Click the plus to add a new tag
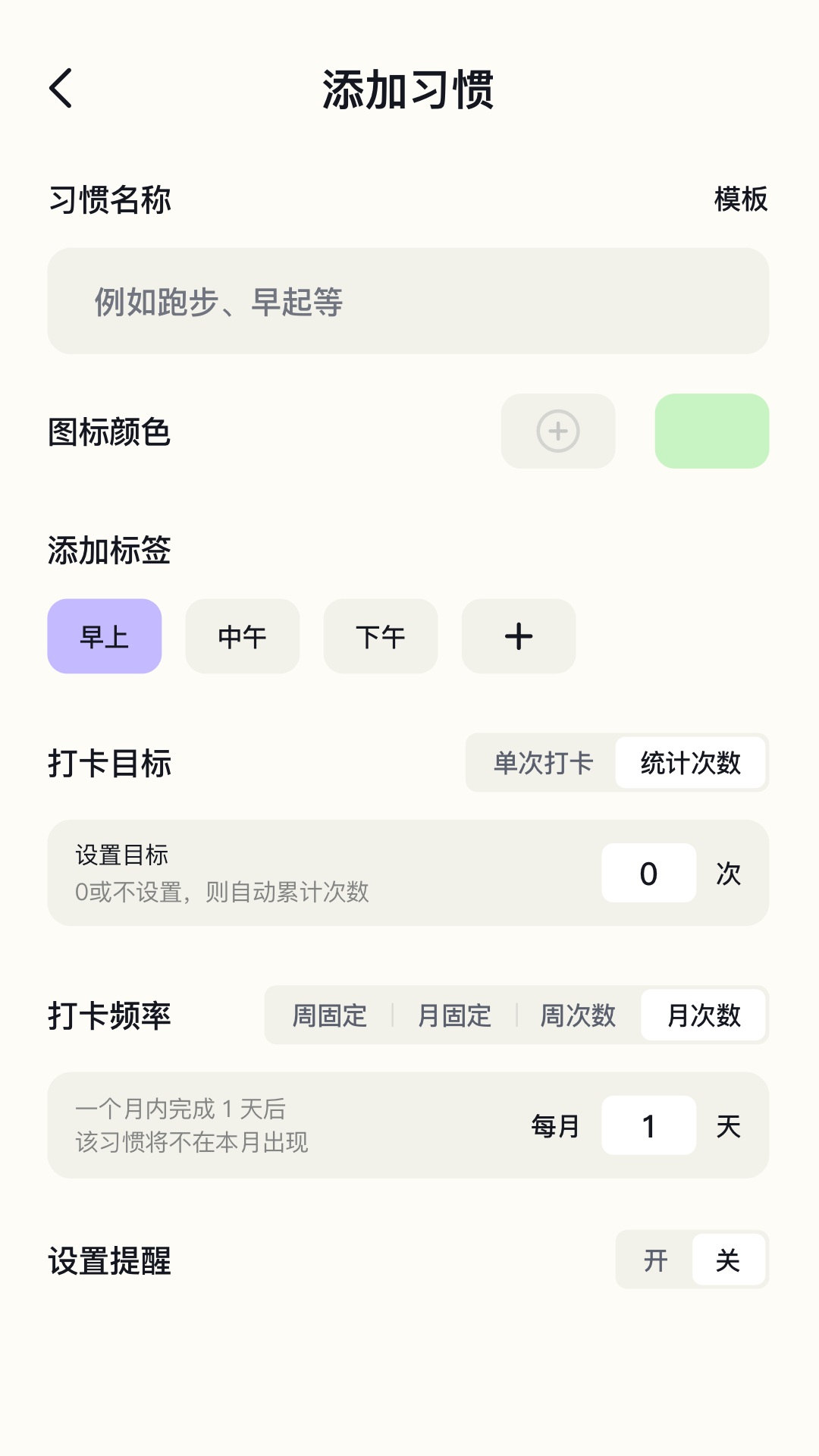The width and height of the screenshot is (819, 1456). (x=519, y=636)
